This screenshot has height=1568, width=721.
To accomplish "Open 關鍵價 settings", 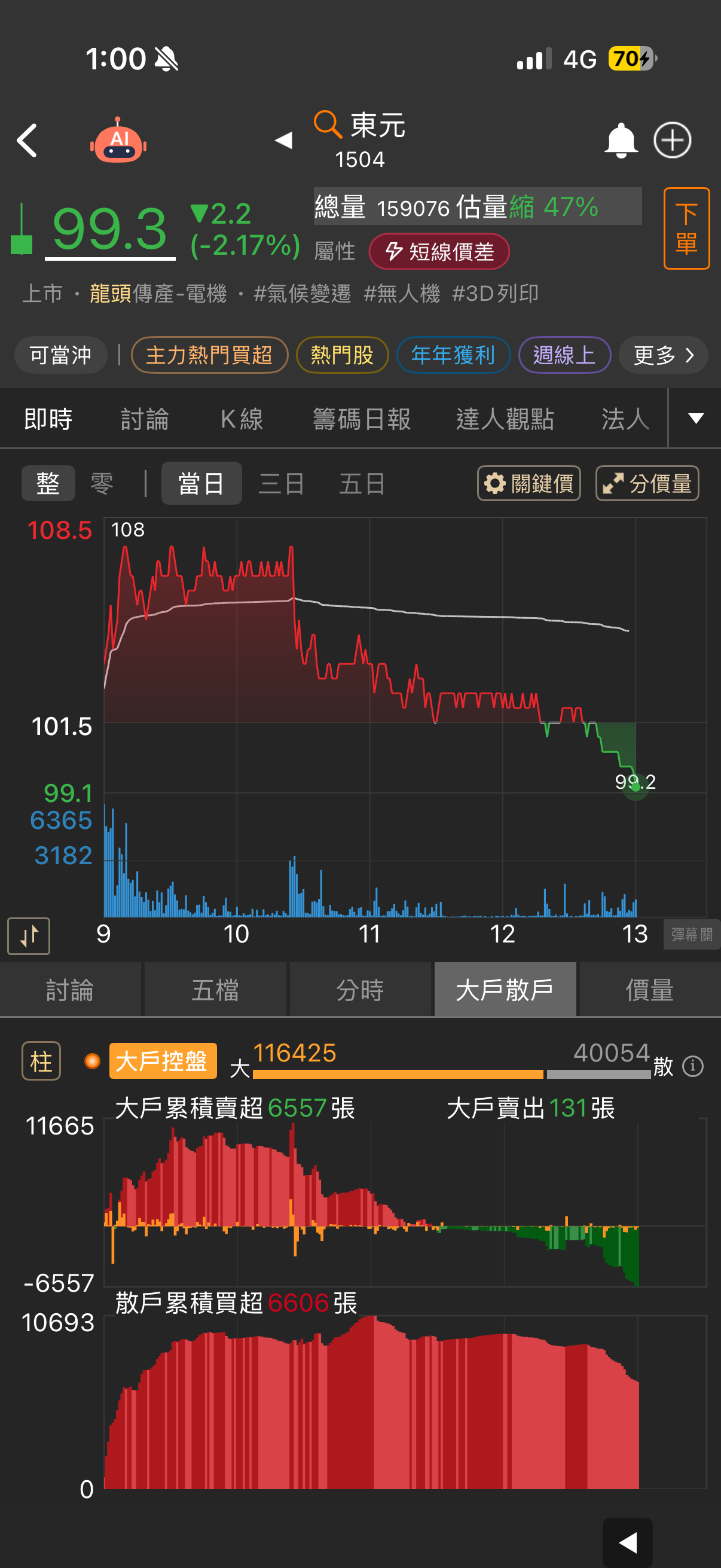I will point(528,484).
